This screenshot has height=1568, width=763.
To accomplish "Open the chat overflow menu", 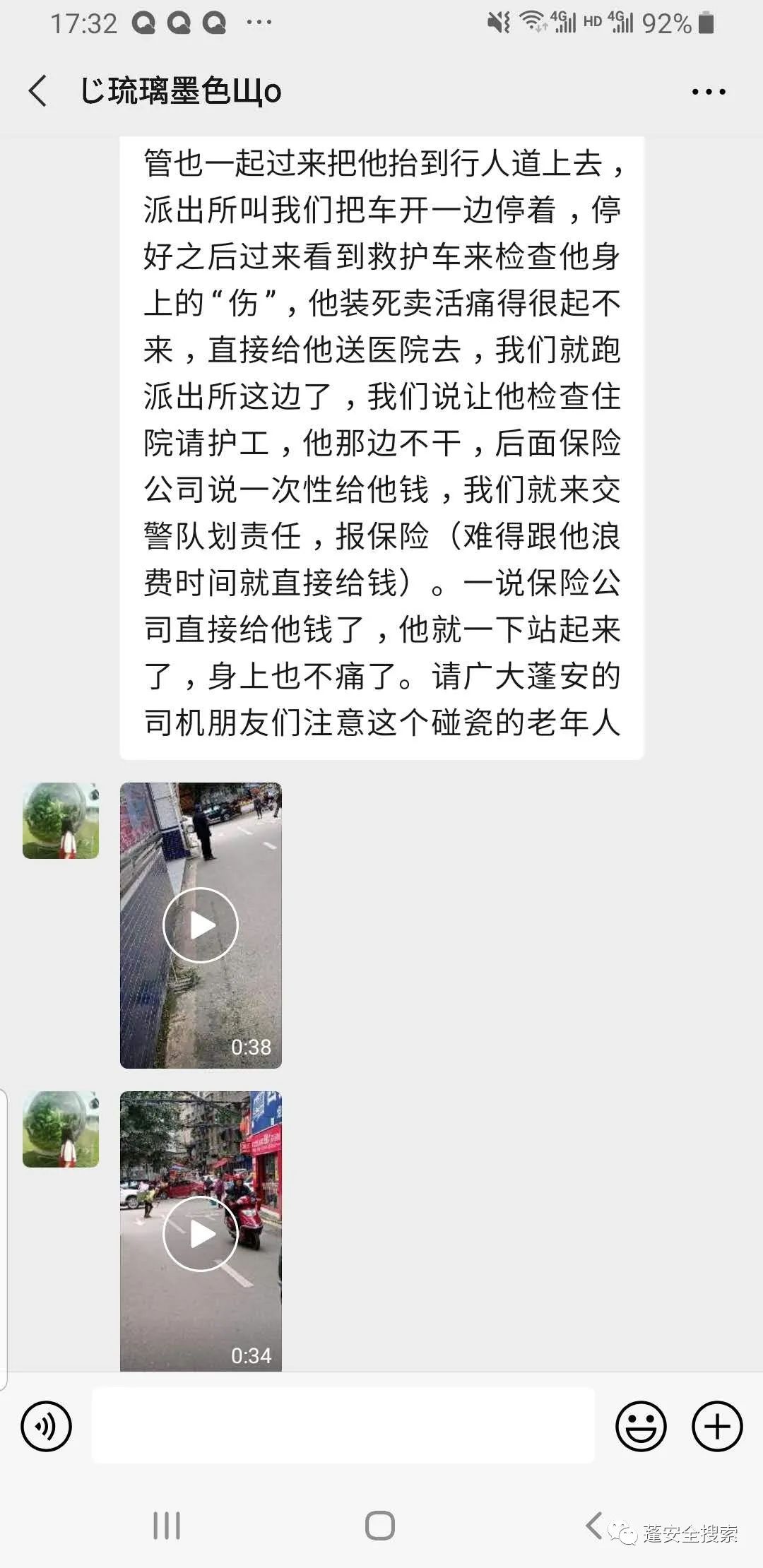I will tap(709, 92).
